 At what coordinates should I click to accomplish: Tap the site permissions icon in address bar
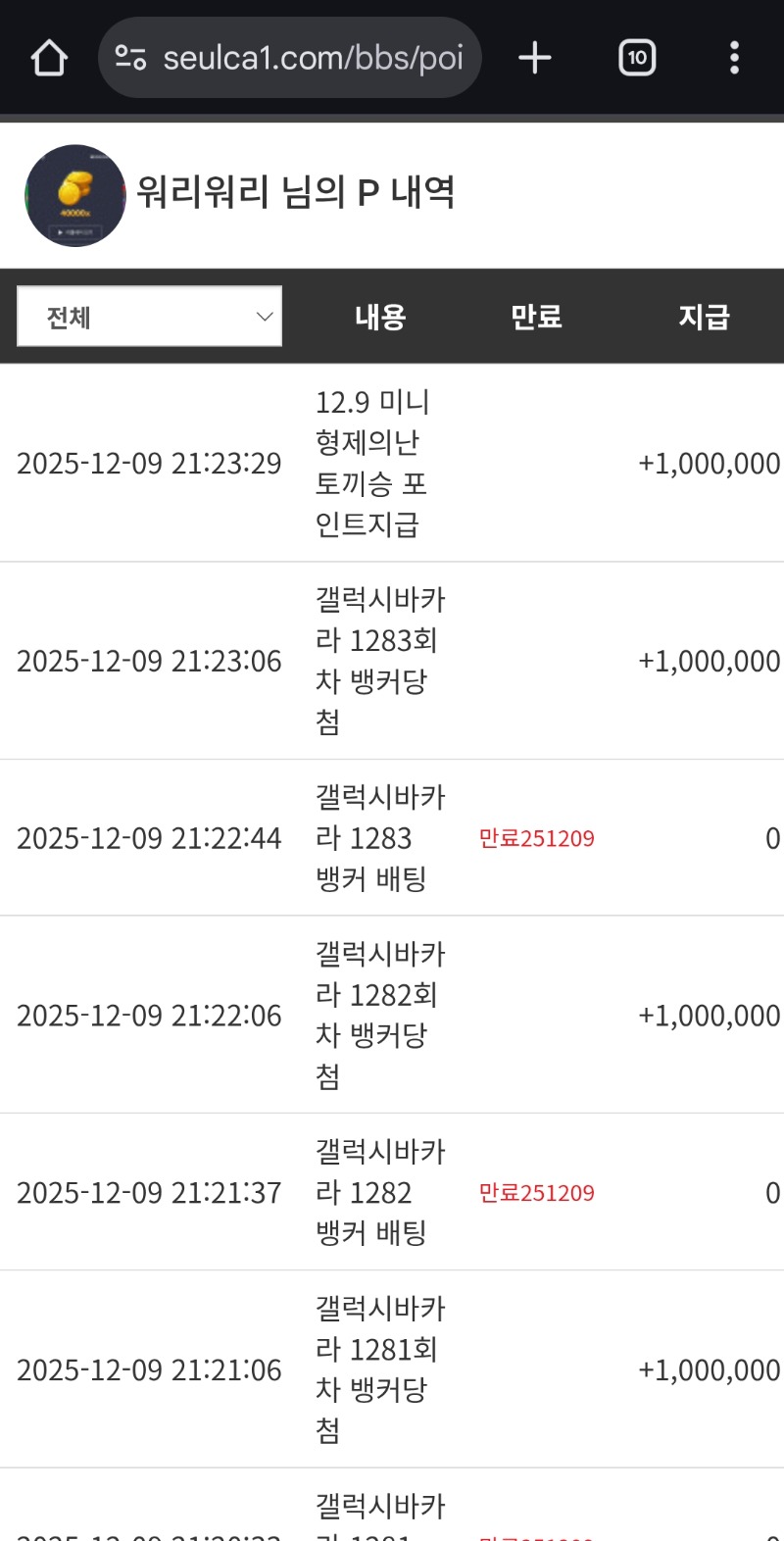(128, 57)
